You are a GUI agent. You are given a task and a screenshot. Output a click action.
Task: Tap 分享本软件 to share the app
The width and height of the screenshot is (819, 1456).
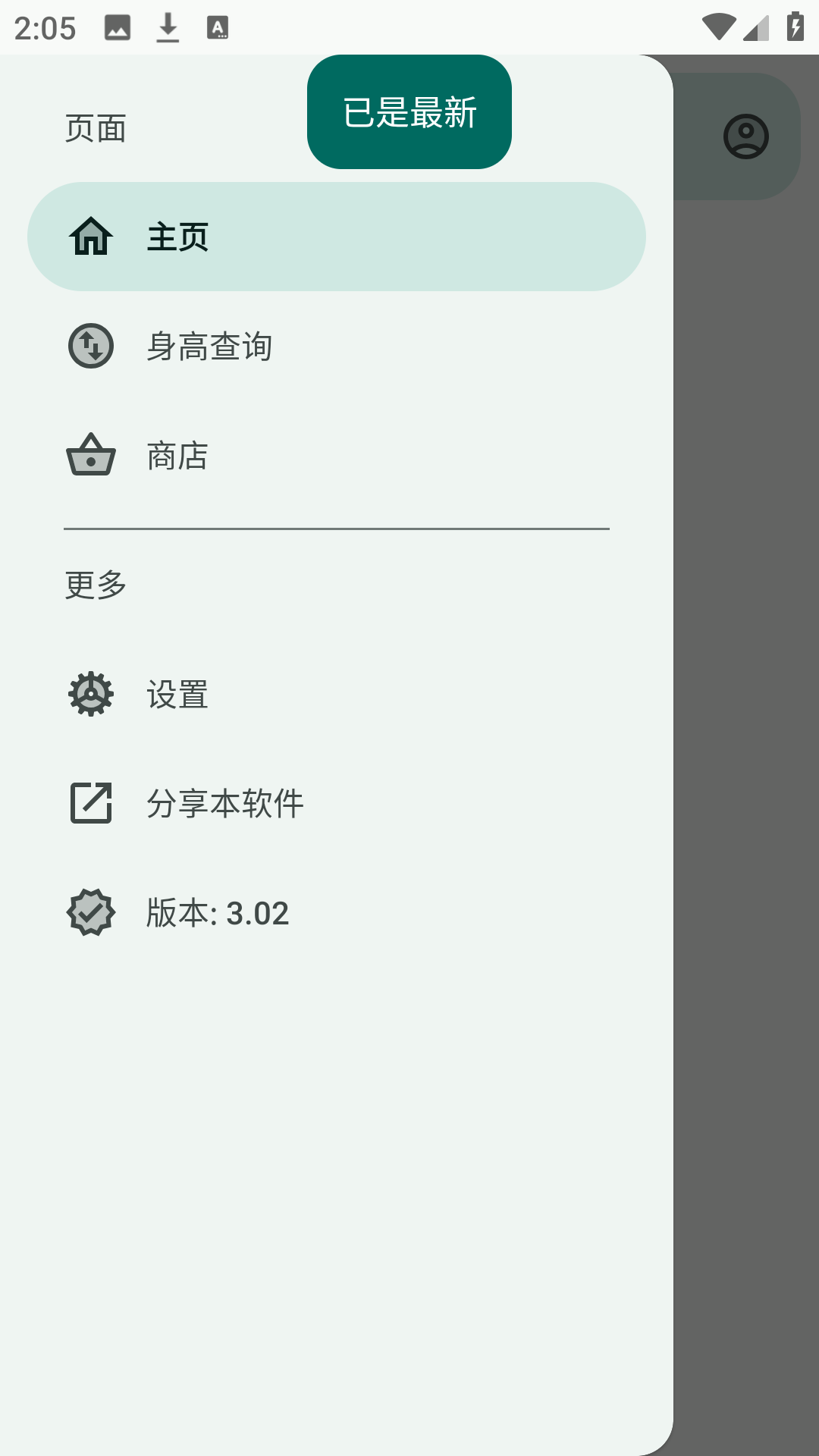[225, 802]
